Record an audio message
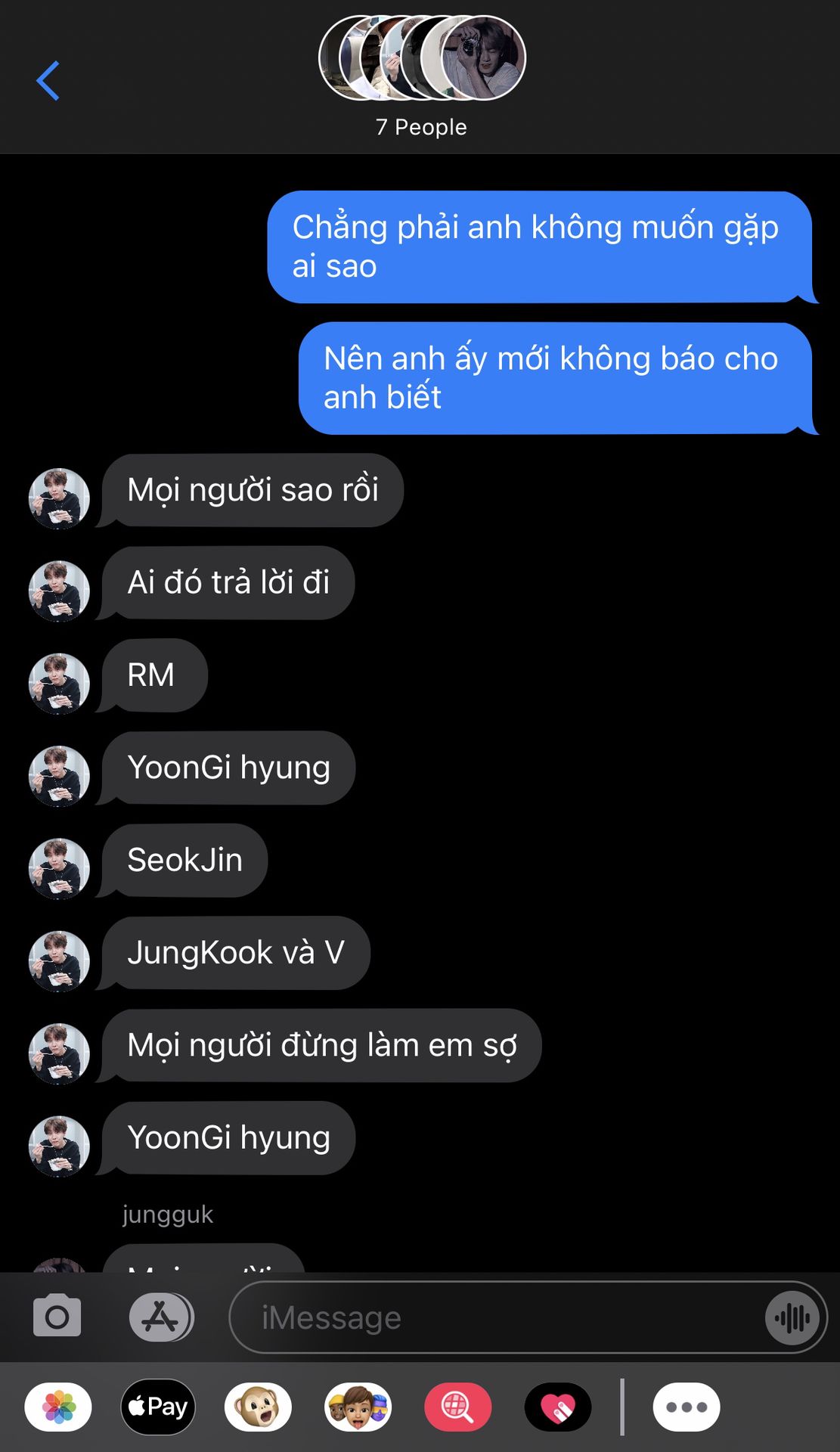840x1452 pixels. point(792,1318)
